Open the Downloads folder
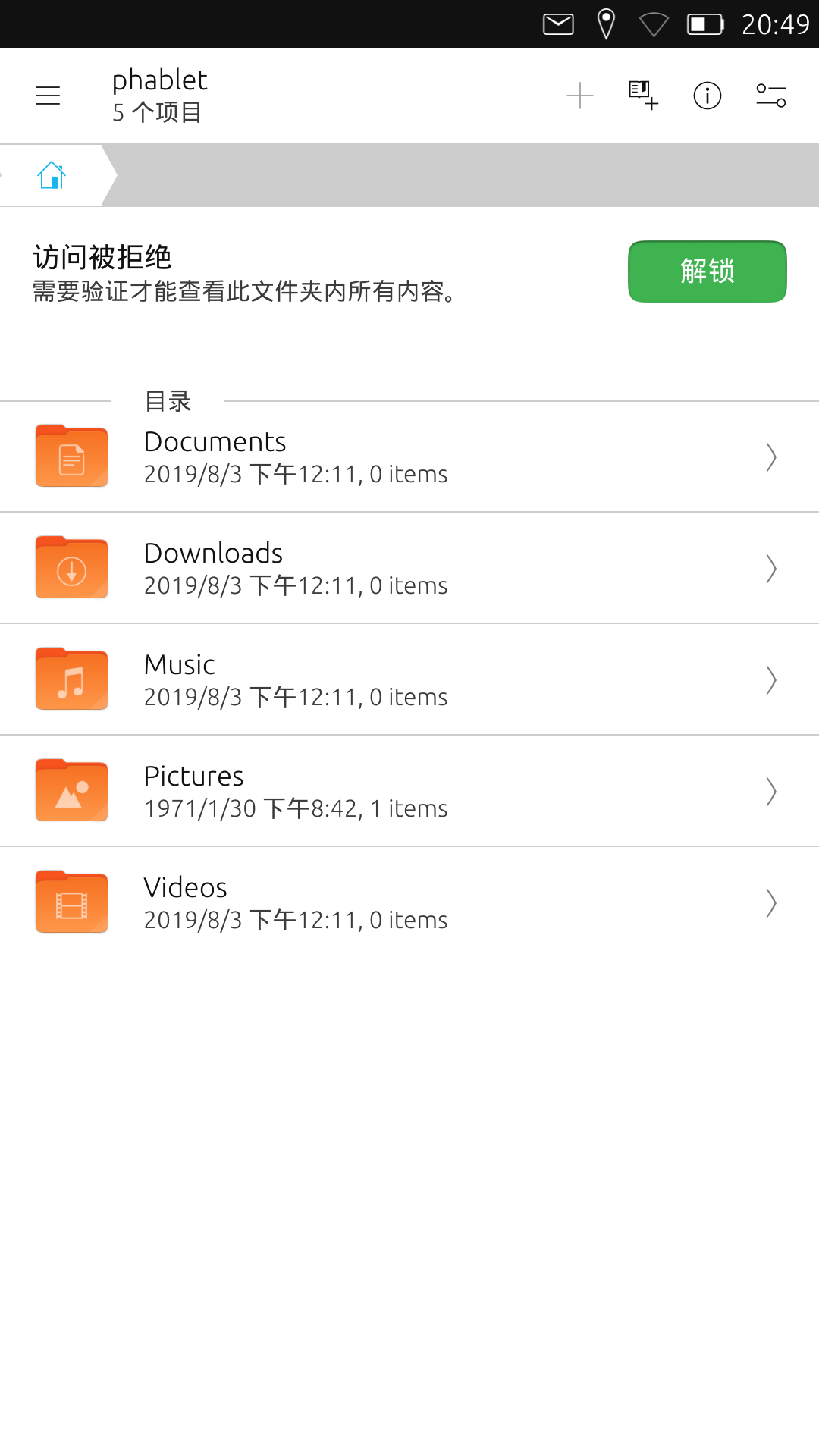Screen dimensions: 819x1456 (409, 569)
